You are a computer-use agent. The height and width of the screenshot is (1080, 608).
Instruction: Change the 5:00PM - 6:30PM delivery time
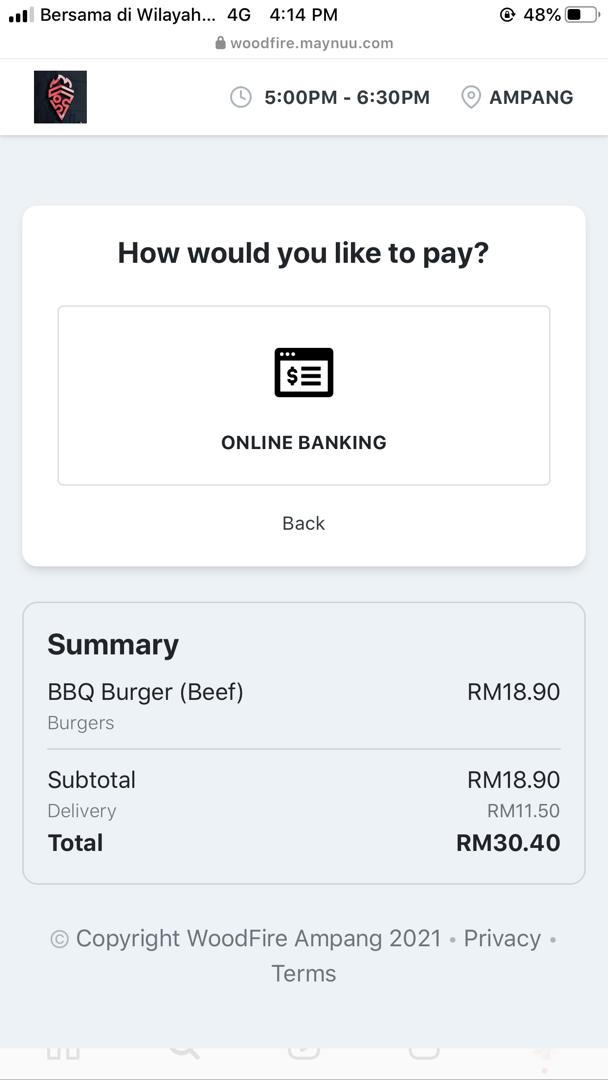pos(331,97)
